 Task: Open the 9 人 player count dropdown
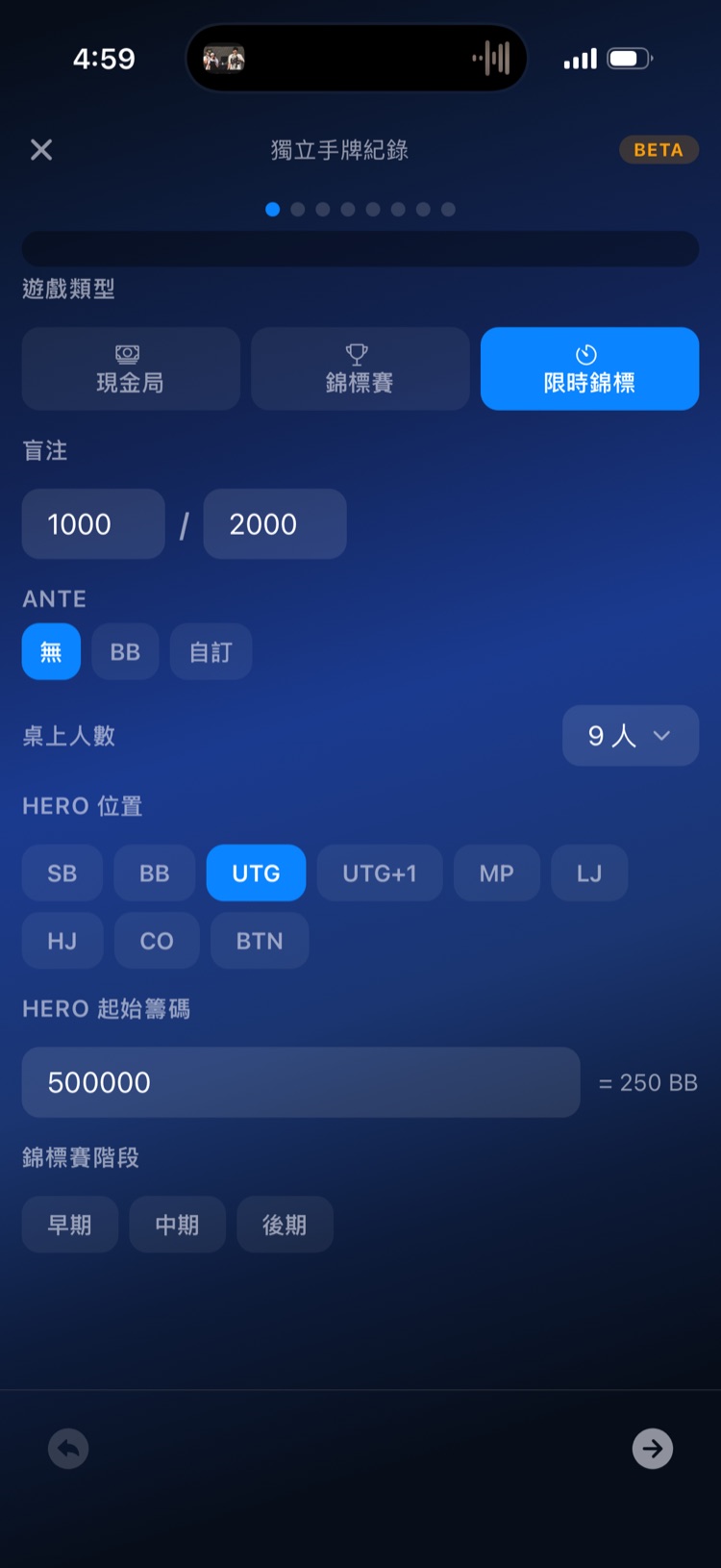point(630,736)
